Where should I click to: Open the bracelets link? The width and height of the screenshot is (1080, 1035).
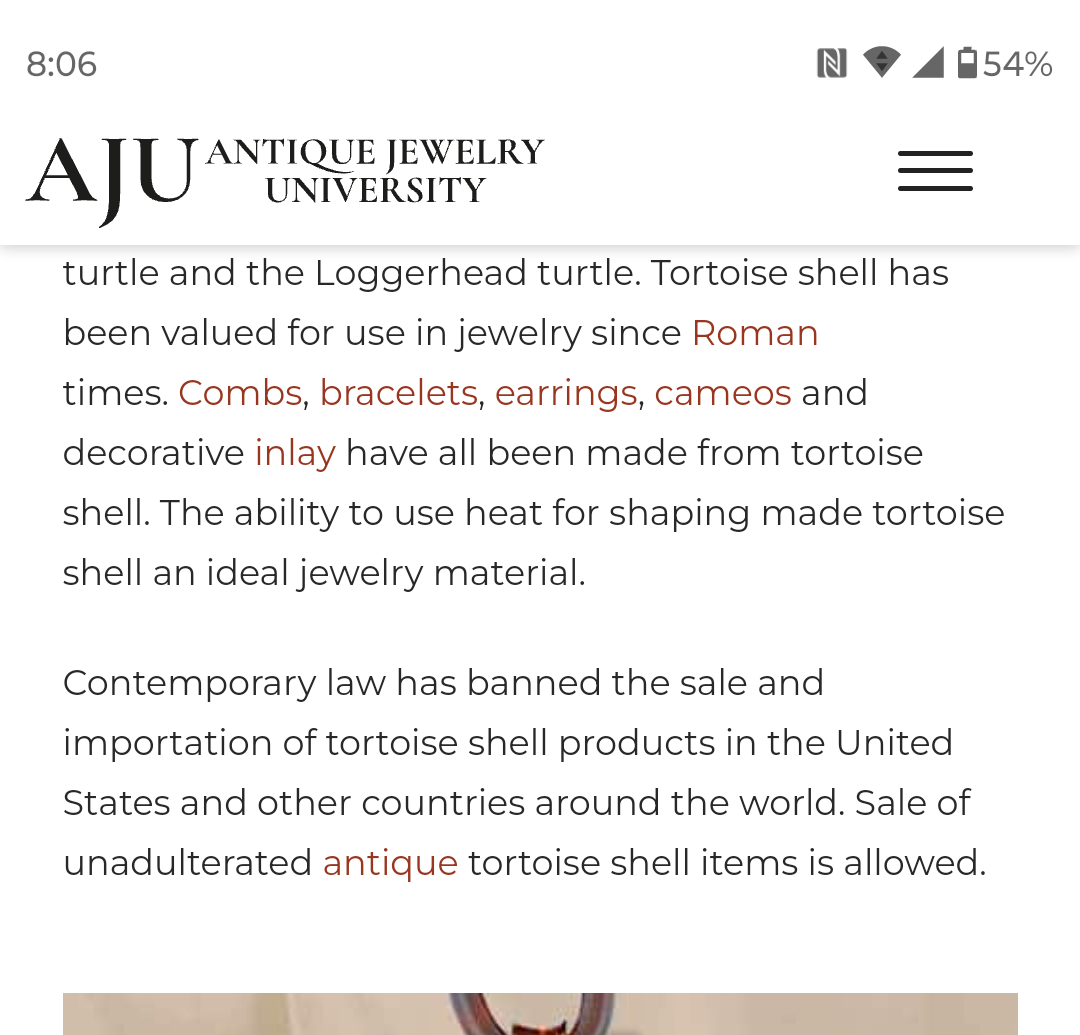tap(398, 393)
